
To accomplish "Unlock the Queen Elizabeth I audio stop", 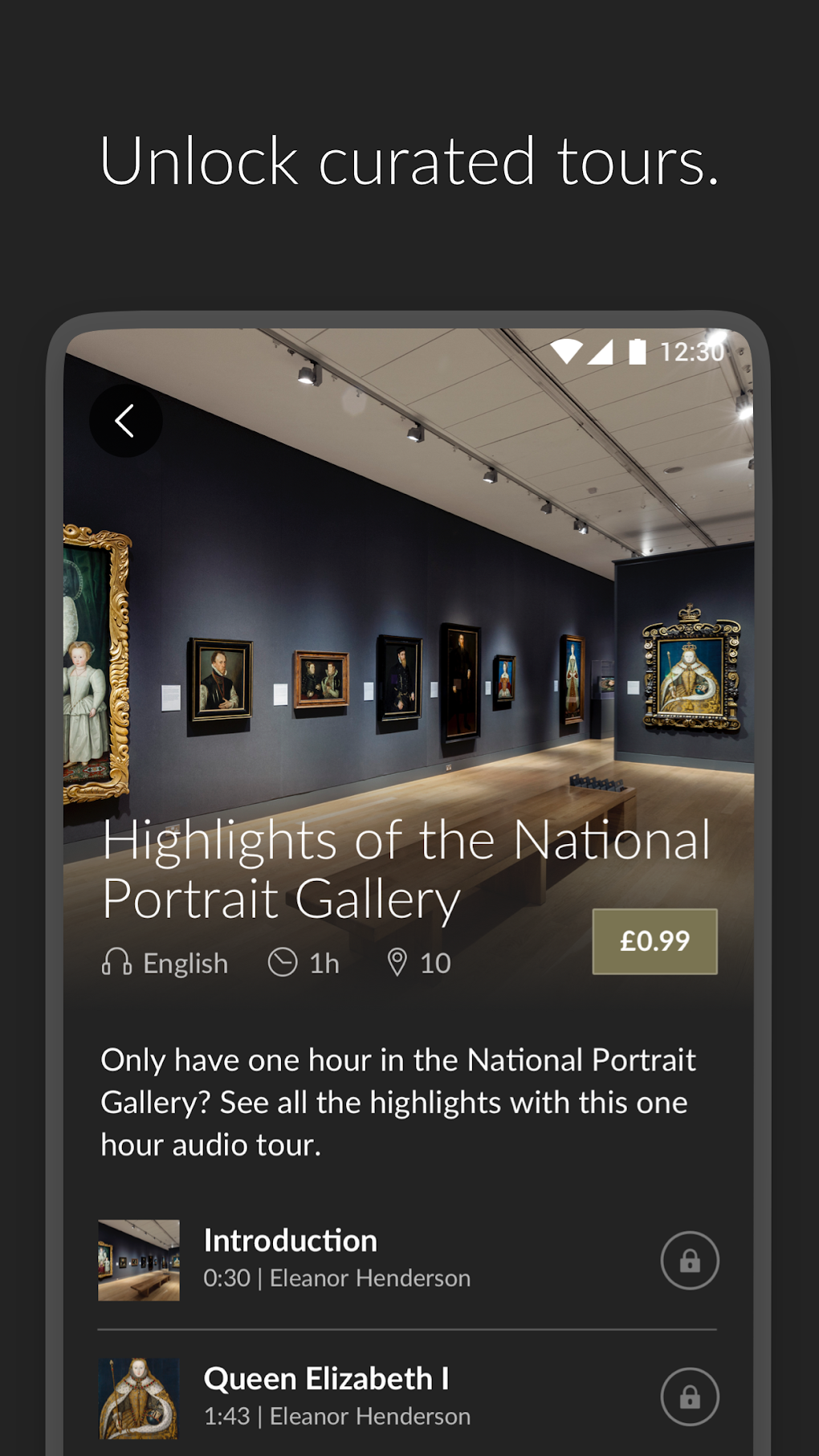I will tap(690, 1397).
